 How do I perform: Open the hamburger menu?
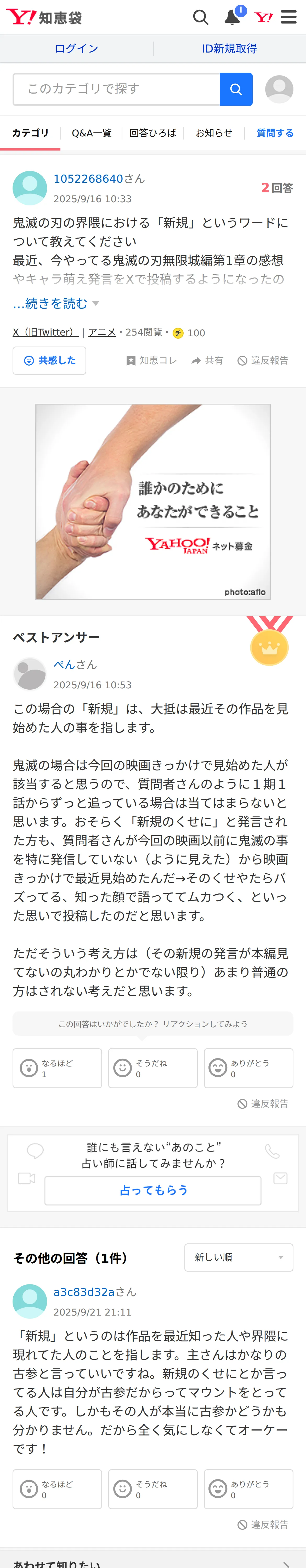click(289, 17)
